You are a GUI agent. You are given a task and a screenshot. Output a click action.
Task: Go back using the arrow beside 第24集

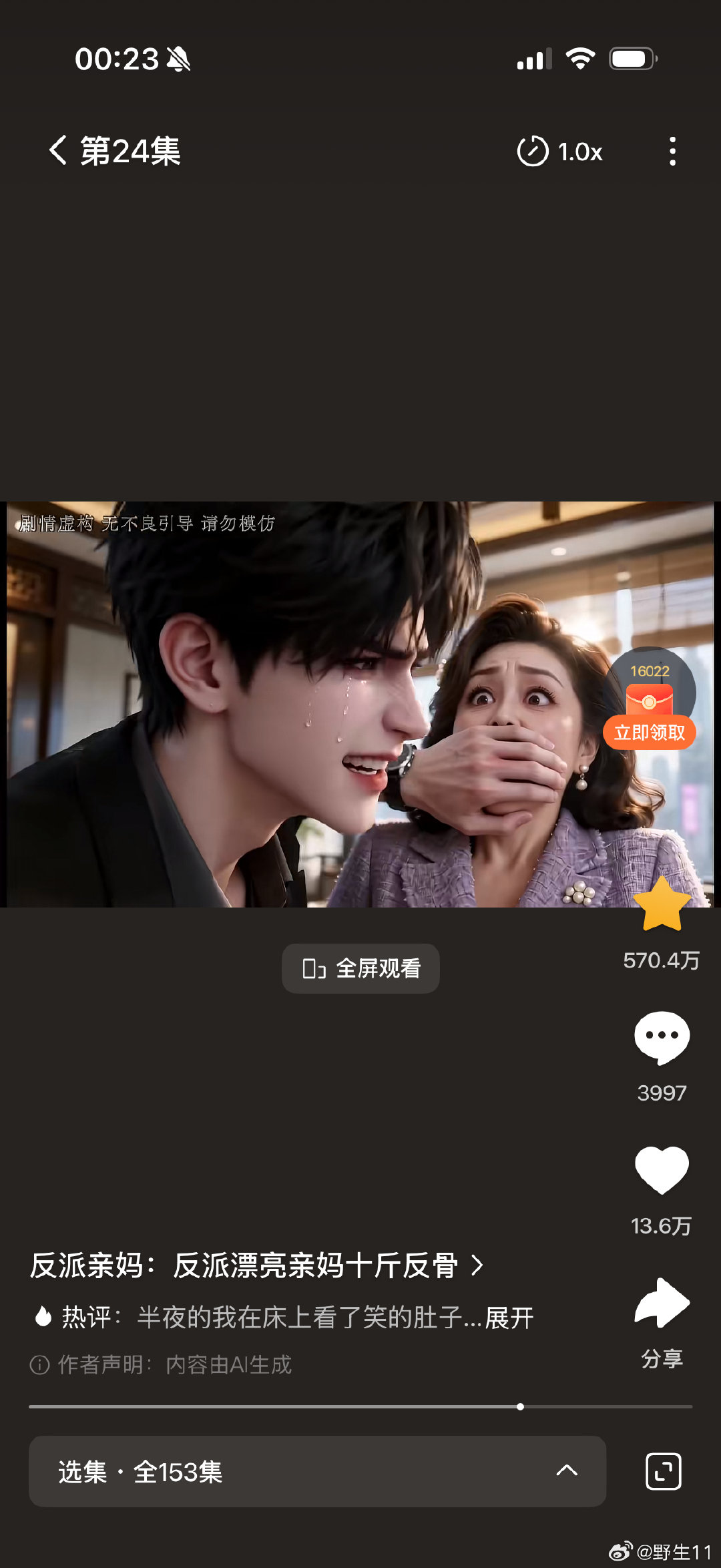pyautogui.click(x=58, y=150)
